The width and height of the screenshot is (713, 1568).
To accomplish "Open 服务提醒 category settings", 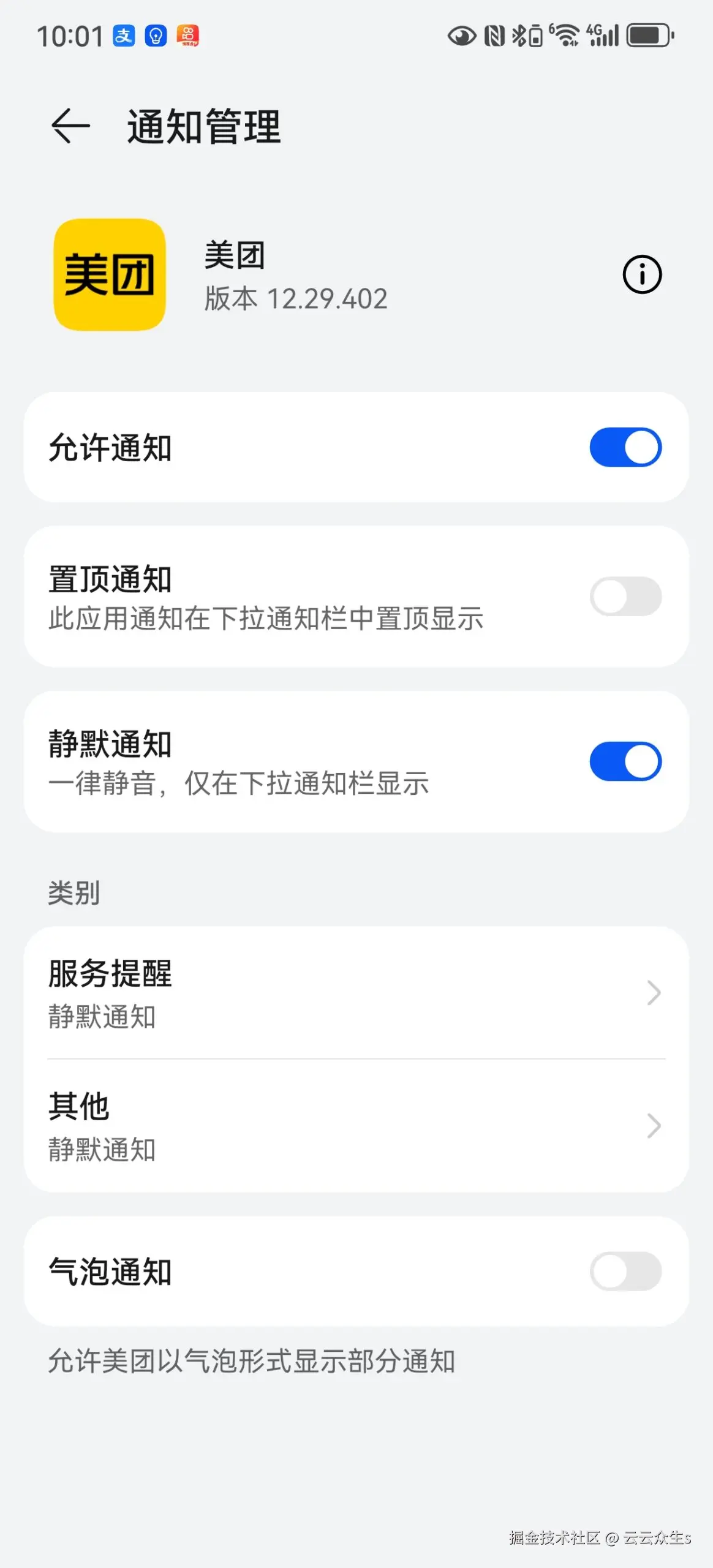I will [356, 993].
